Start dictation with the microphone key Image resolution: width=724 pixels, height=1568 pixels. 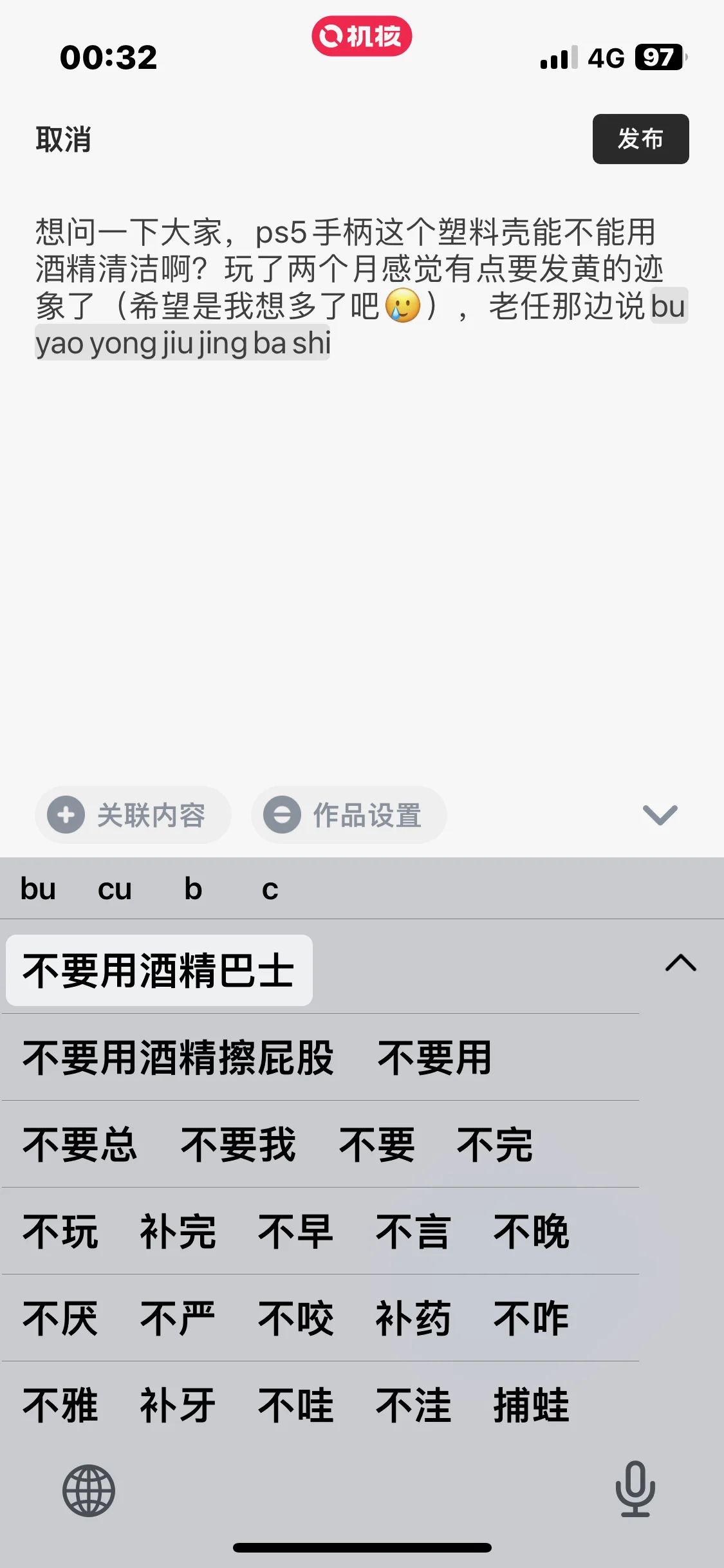pyautogui.click(x=635, y=1489)
